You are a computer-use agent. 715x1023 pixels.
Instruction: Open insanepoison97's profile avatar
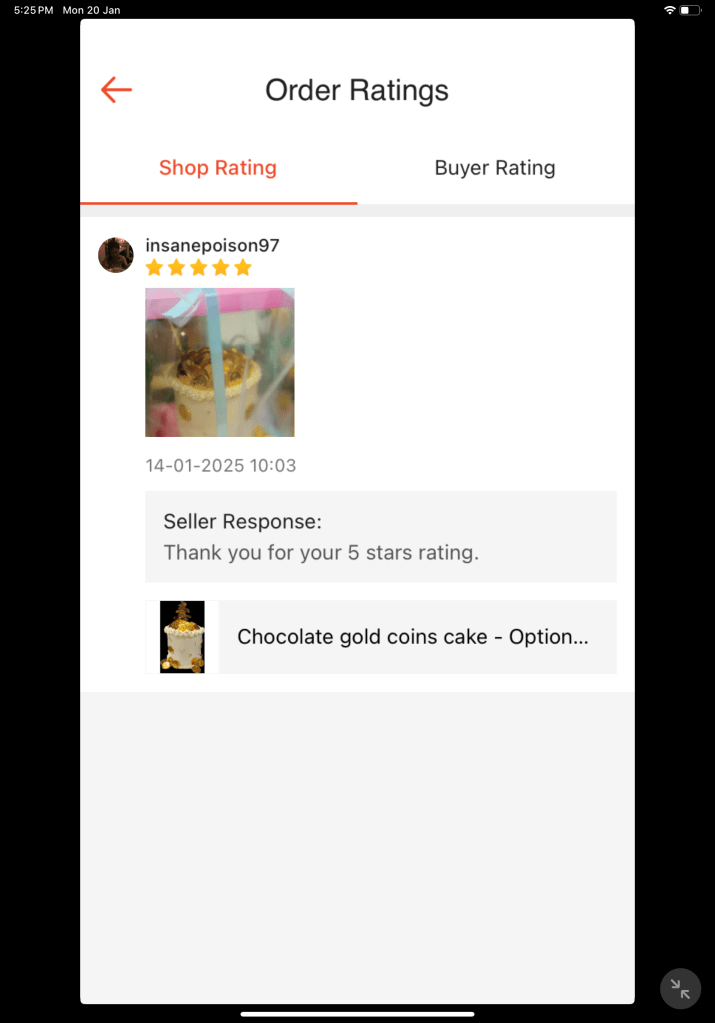(116, 255)
